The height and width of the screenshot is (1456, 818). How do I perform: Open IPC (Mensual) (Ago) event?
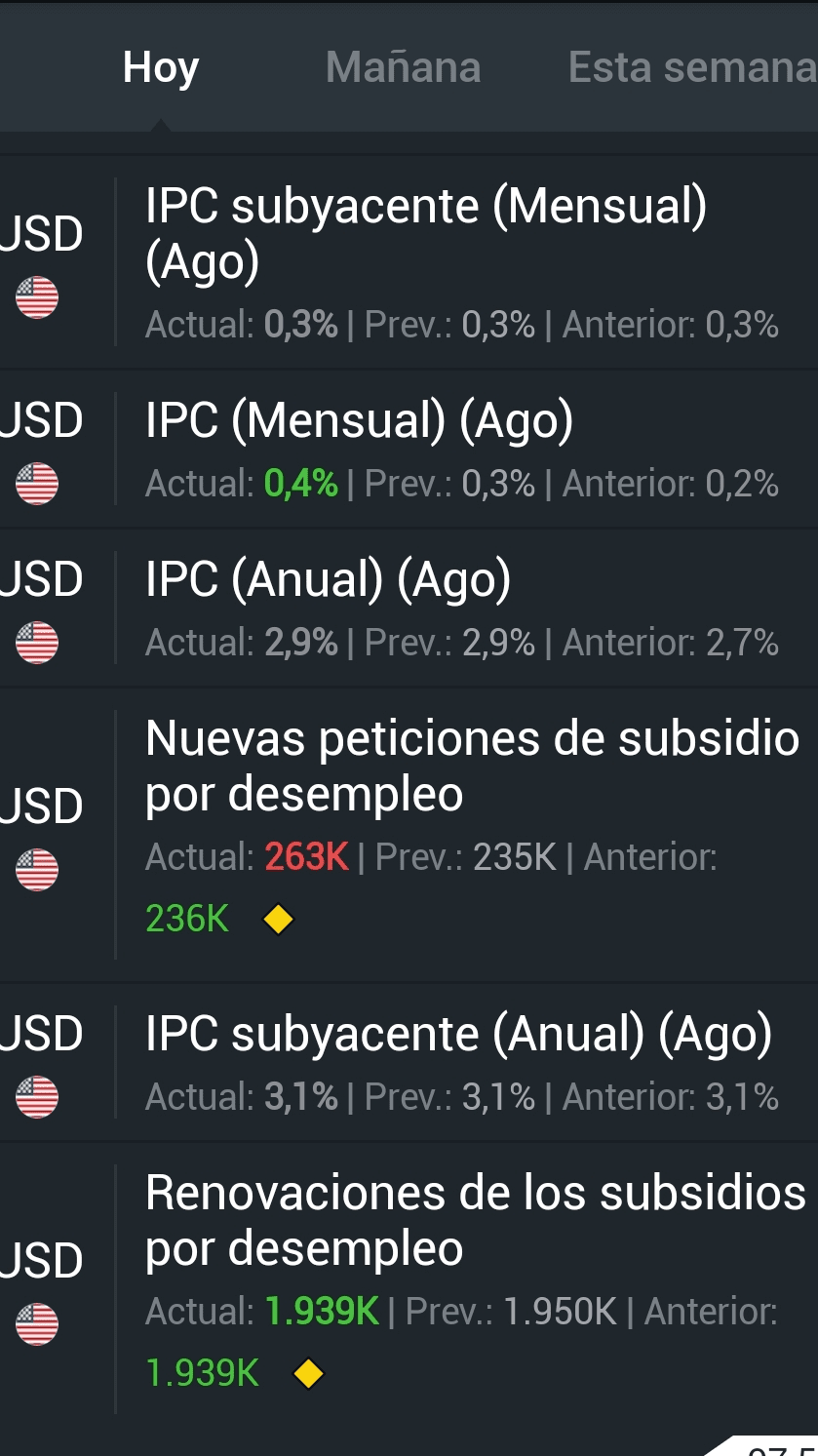point(409,450)
